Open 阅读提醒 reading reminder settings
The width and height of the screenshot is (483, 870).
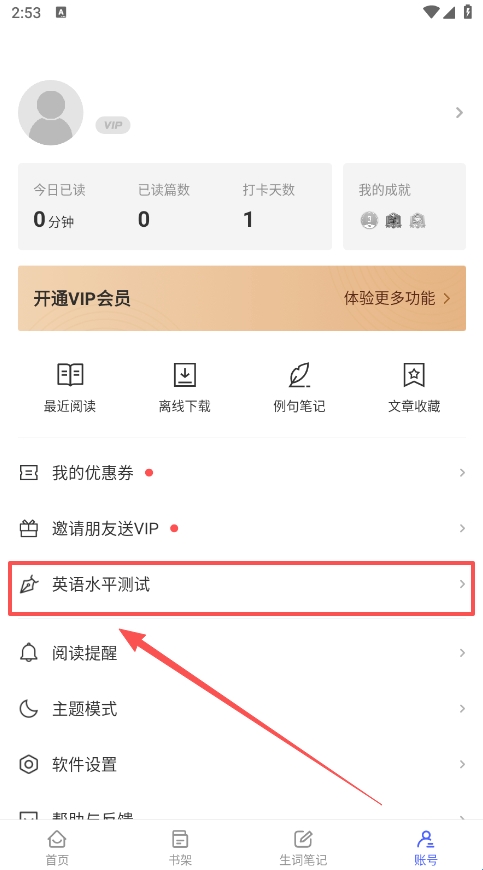point(242,653)
